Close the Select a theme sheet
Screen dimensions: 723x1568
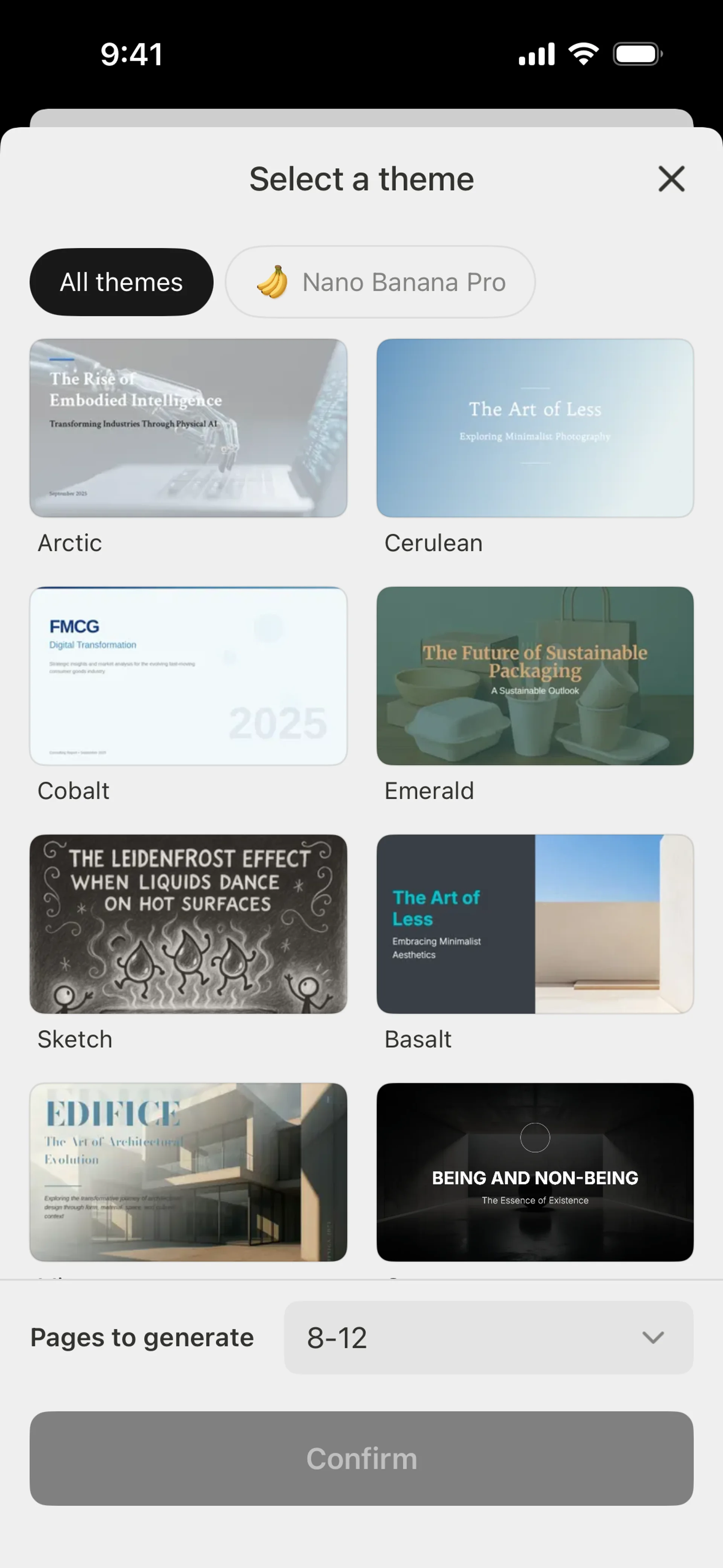pyautogui.click(x=671, y=179)
